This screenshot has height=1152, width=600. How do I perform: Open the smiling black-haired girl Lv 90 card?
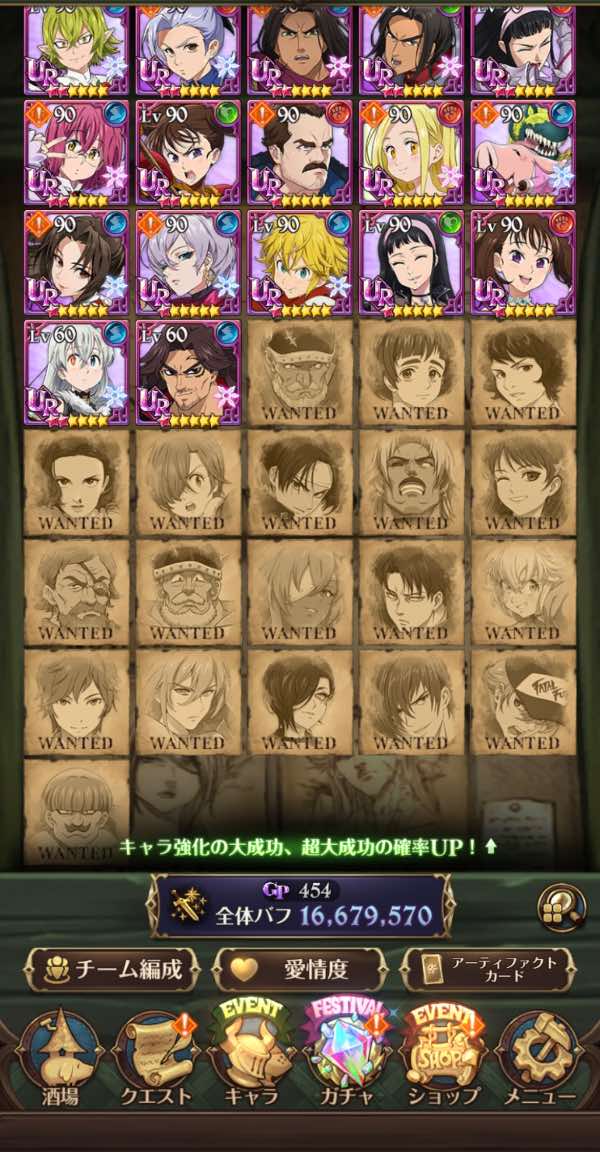tap(411, 262)
